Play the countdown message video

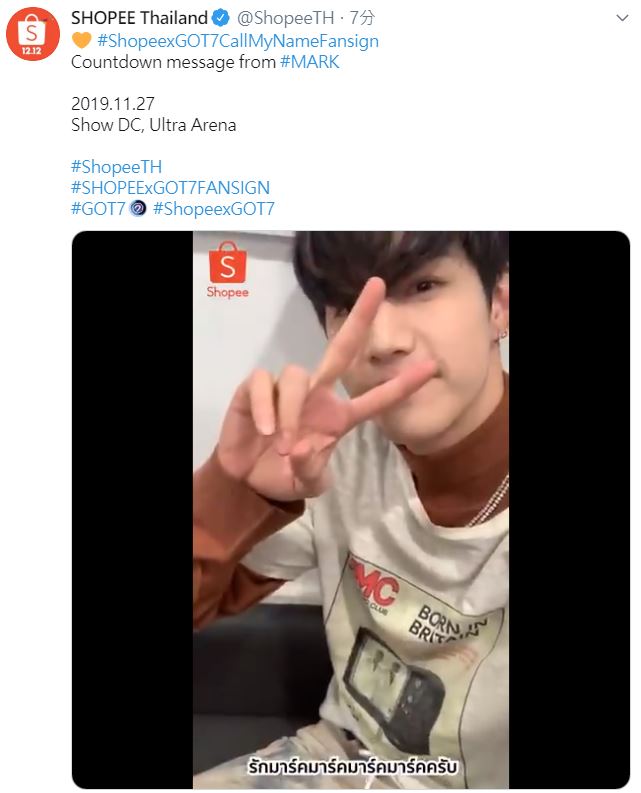[350, 510]
